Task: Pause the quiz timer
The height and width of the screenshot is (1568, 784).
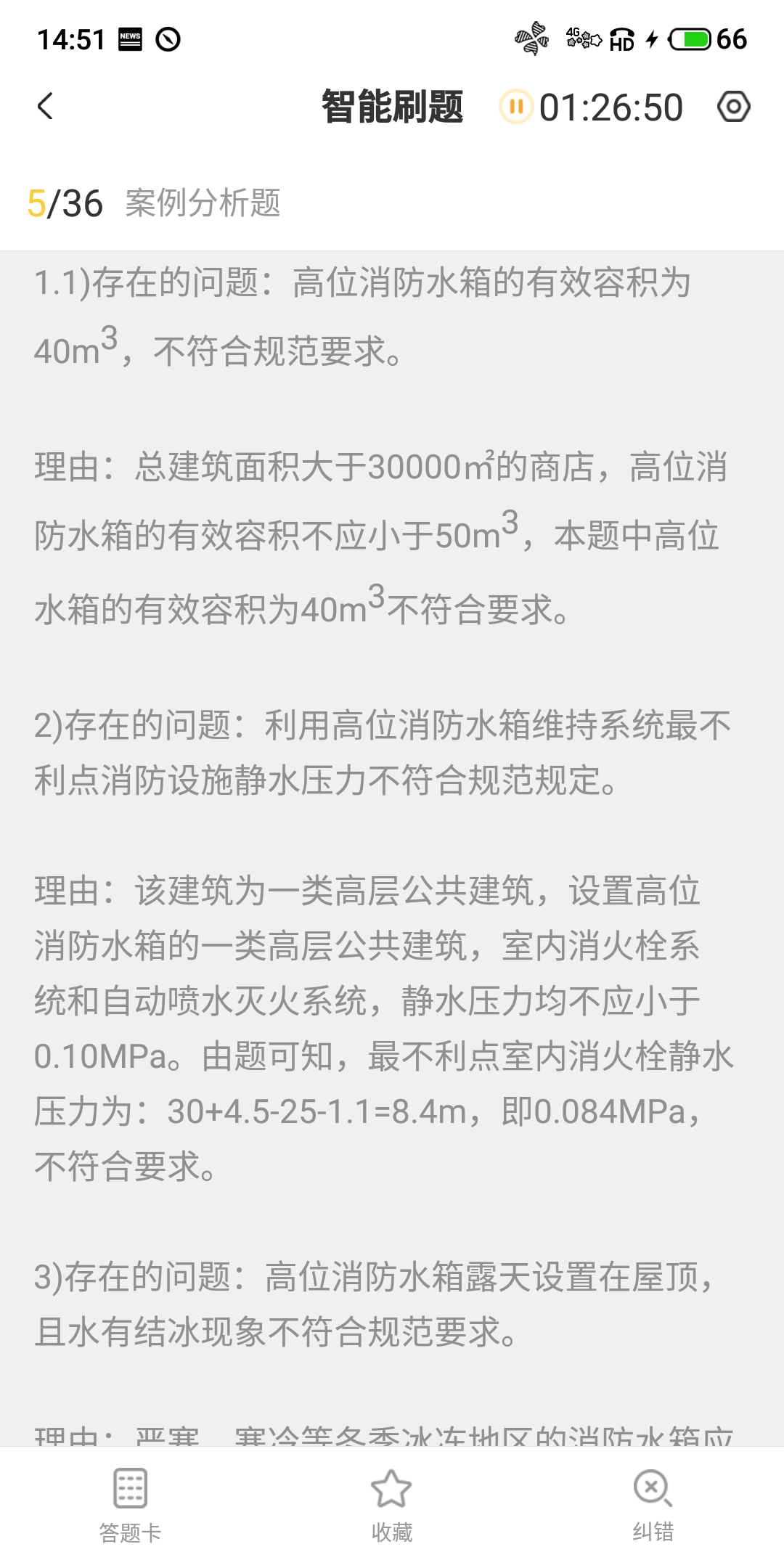Action: 516,107
